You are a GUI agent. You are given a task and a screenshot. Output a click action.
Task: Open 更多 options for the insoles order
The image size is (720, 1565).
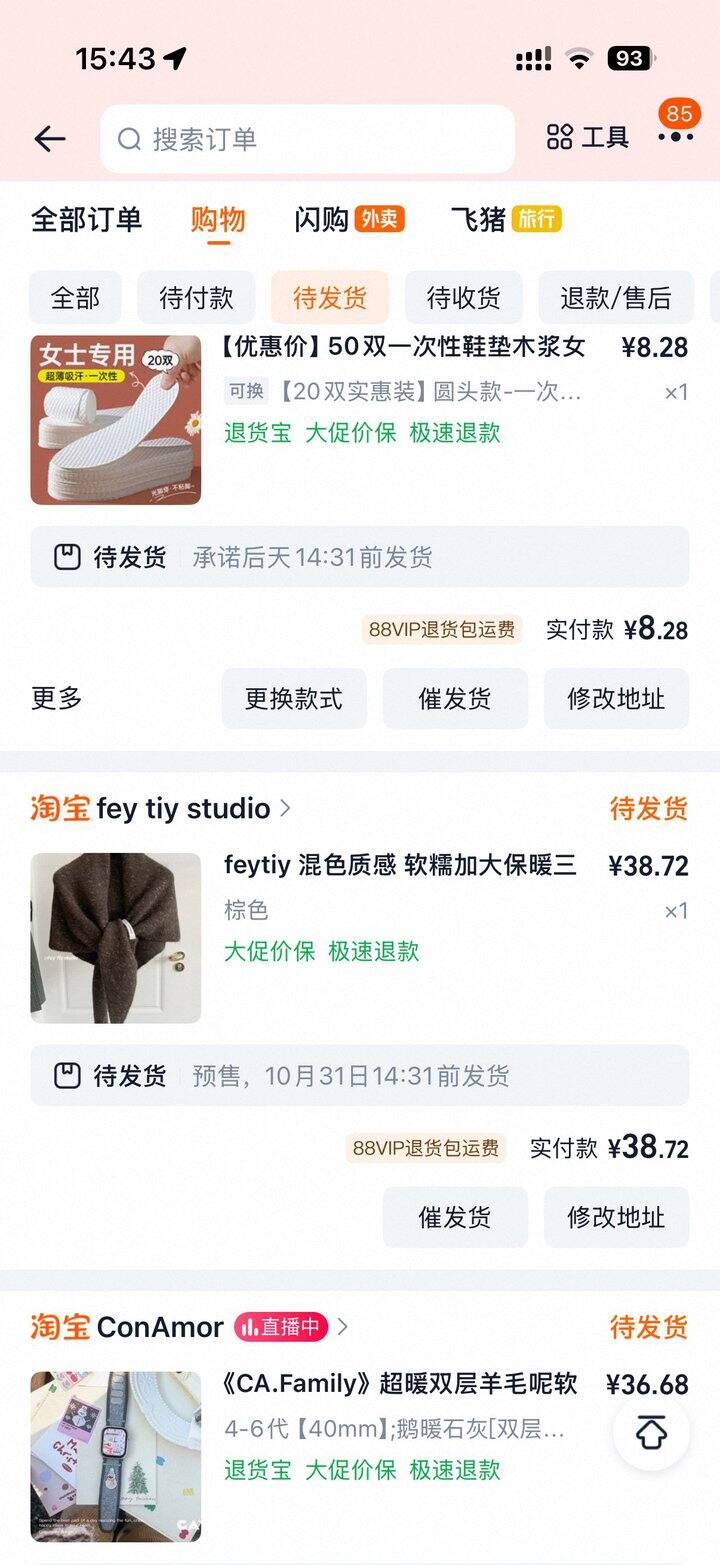[x=57, y=698]
